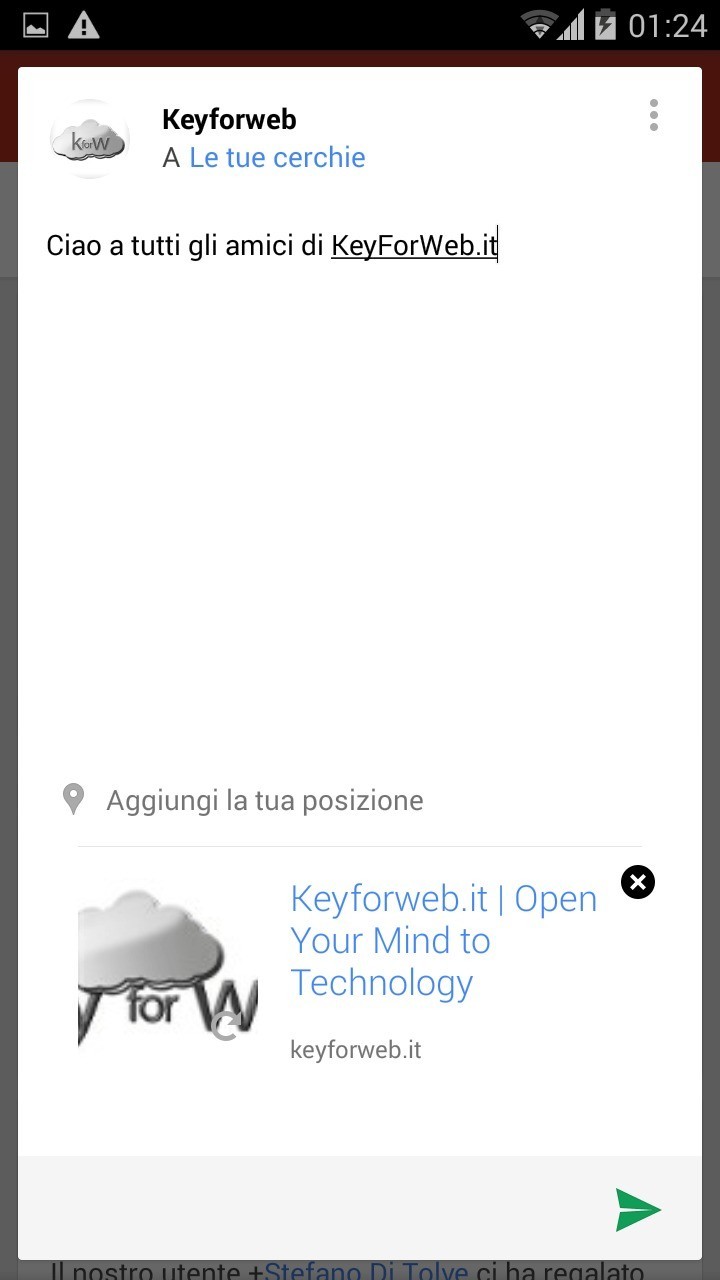Tap the Keyforweb profile avatar

89,138
